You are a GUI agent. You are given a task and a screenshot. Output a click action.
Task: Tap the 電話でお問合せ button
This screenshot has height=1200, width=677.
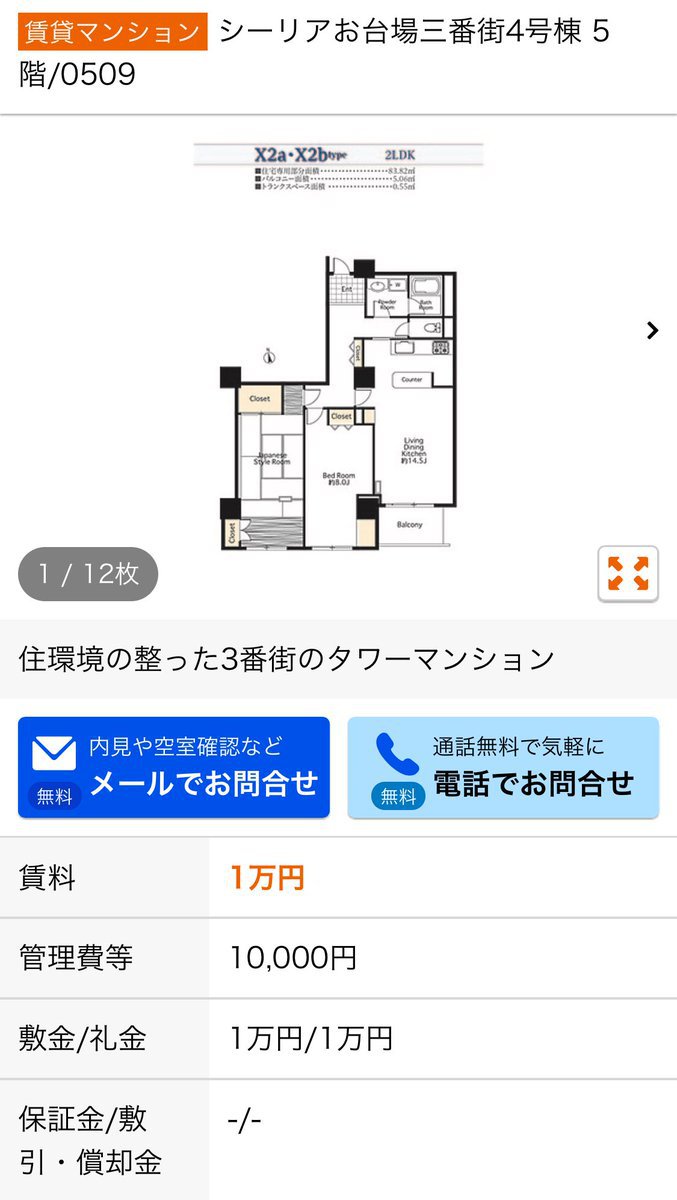coord(503,767)
